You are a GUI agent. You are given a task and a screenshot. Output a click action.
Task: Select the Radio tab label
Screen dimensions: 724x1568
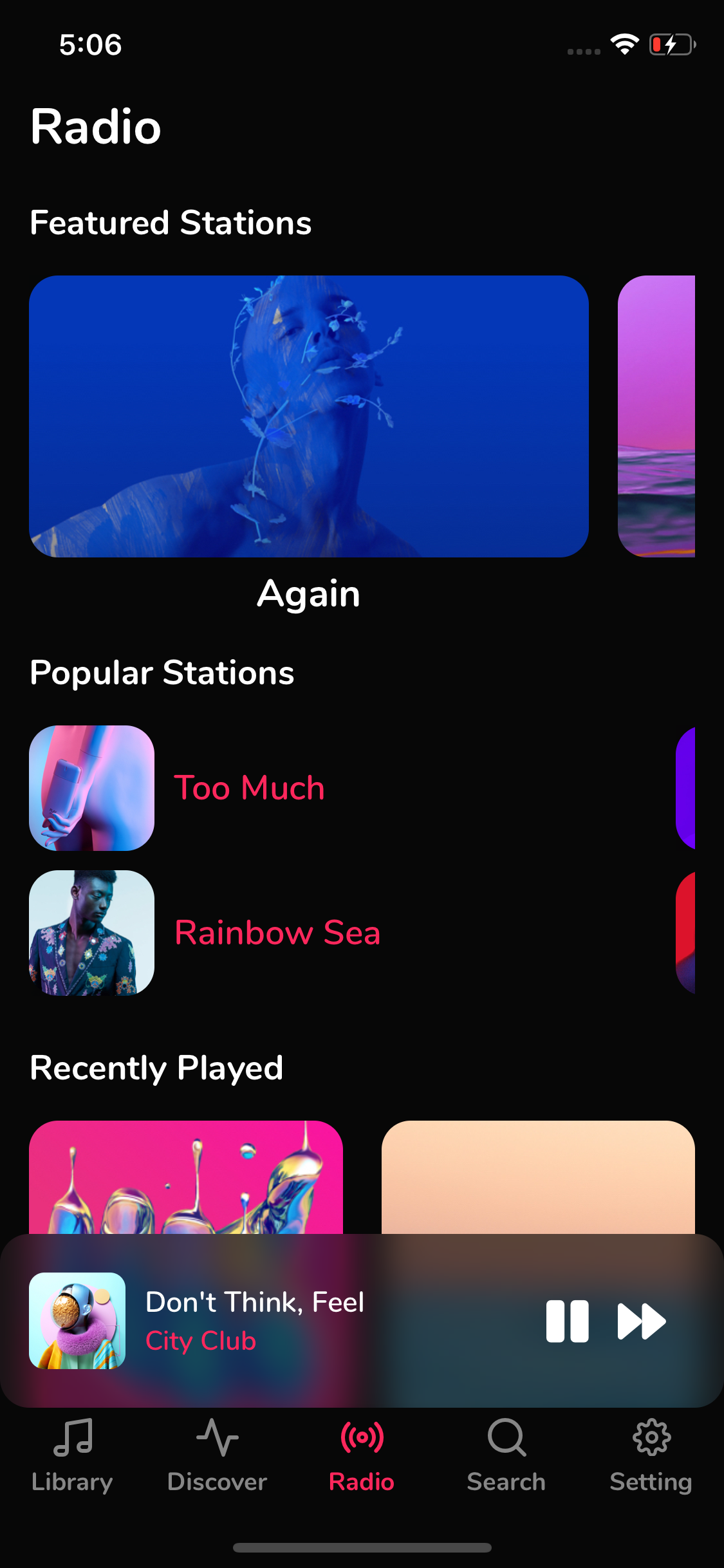pyautogui.click(x=362, y=1480)
